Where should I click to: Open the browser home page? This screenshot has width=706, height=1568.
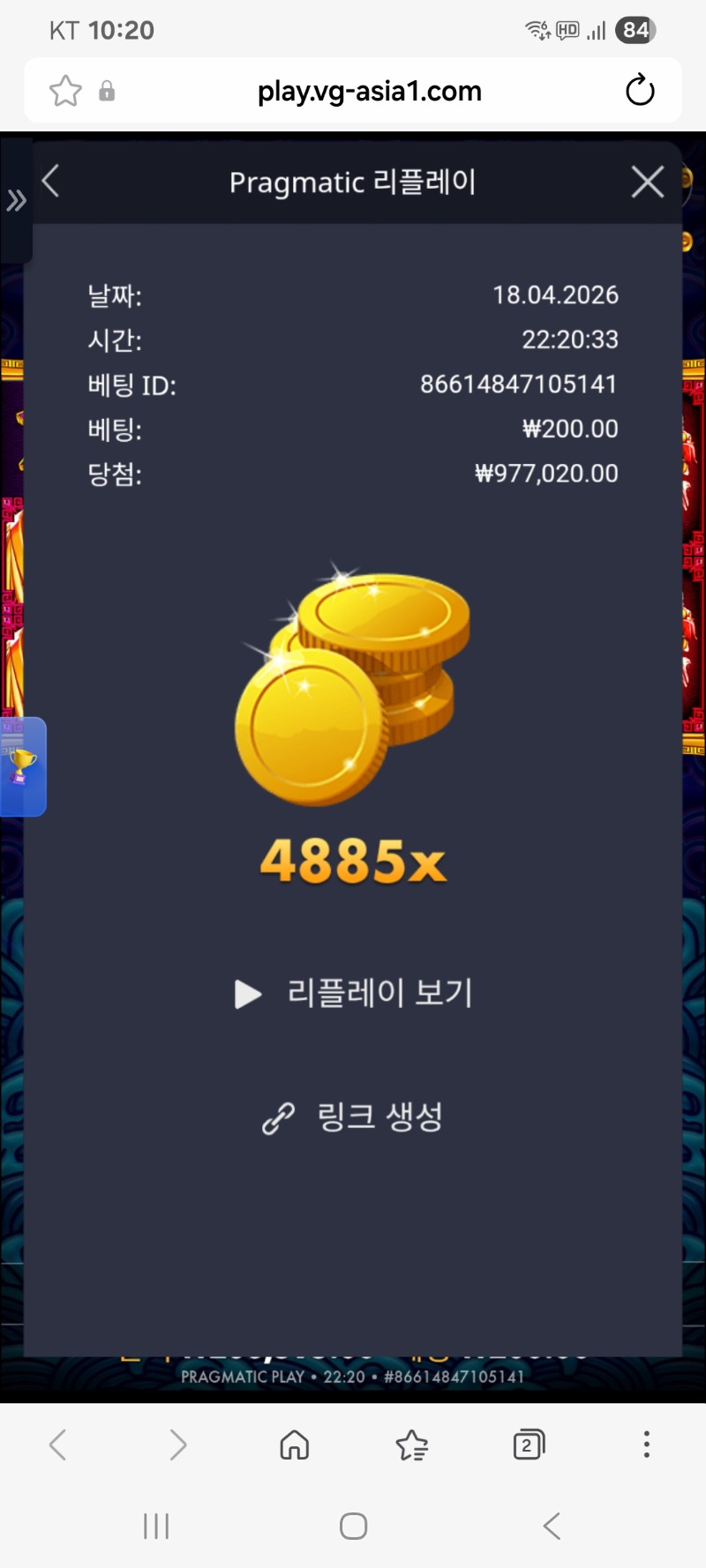coord(294,1445)
